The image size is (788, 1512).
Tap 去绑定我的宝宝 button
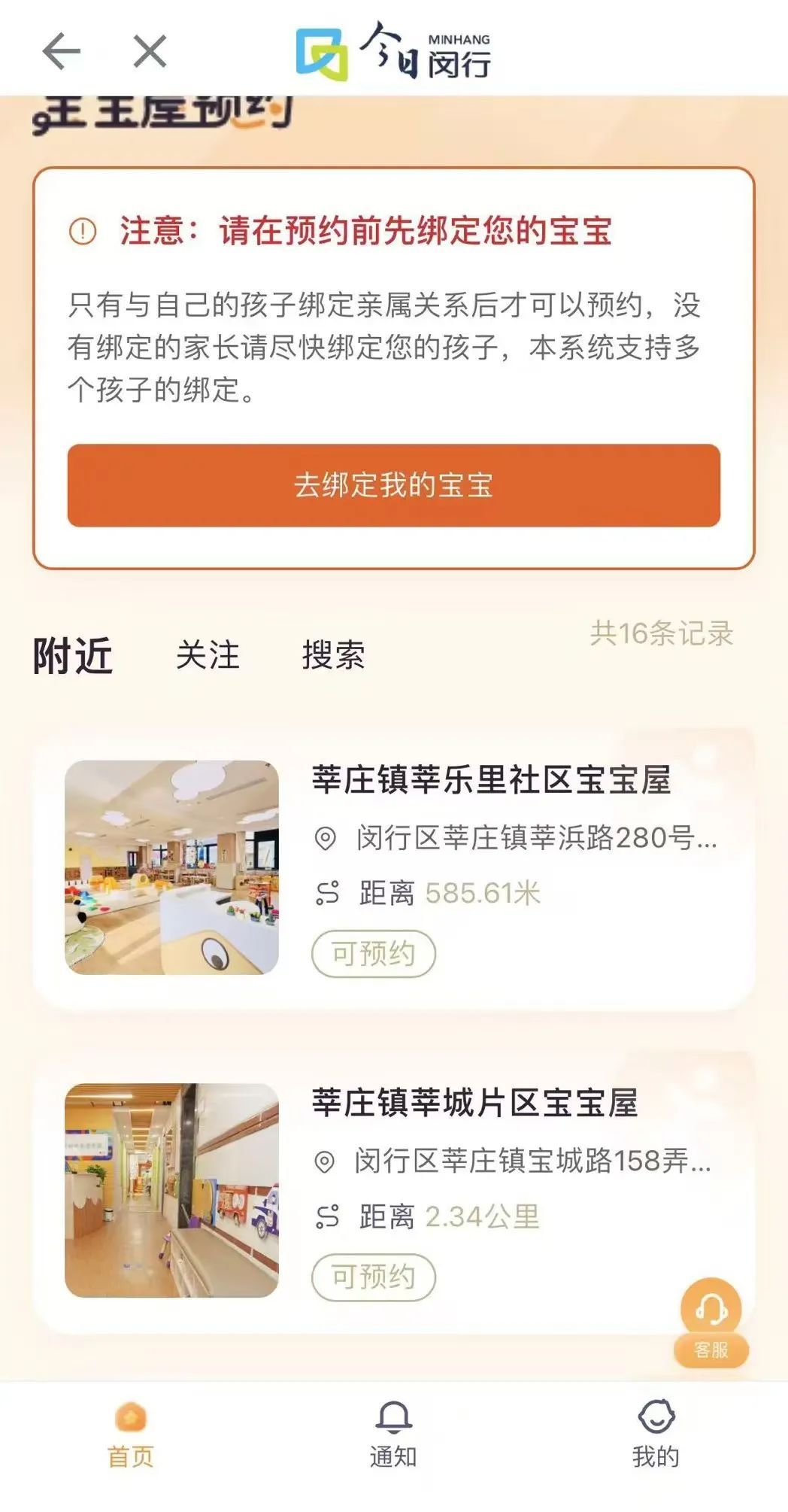click(393, 485)
